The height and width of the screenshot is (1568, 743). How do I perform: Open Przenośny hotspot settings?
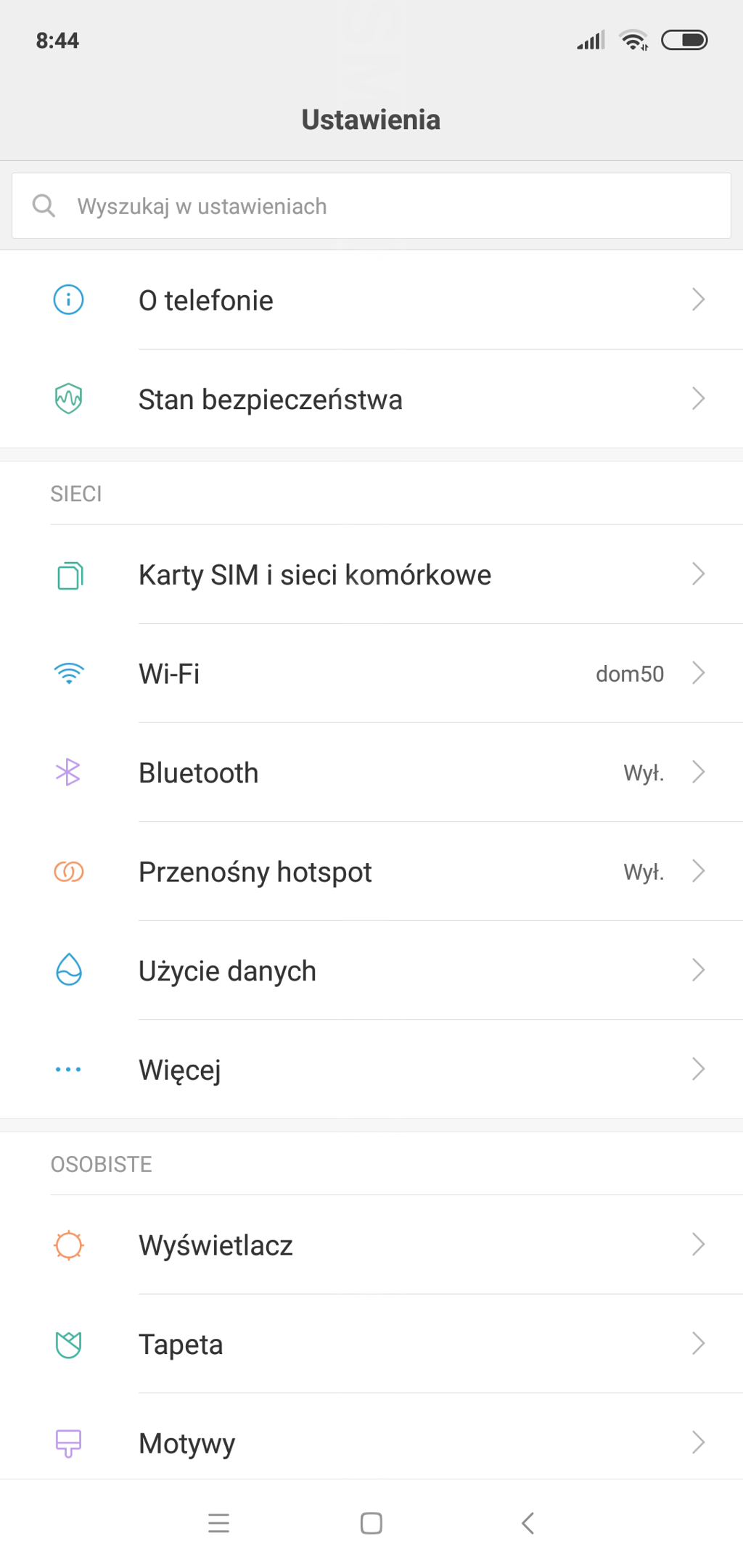[371, 872]
